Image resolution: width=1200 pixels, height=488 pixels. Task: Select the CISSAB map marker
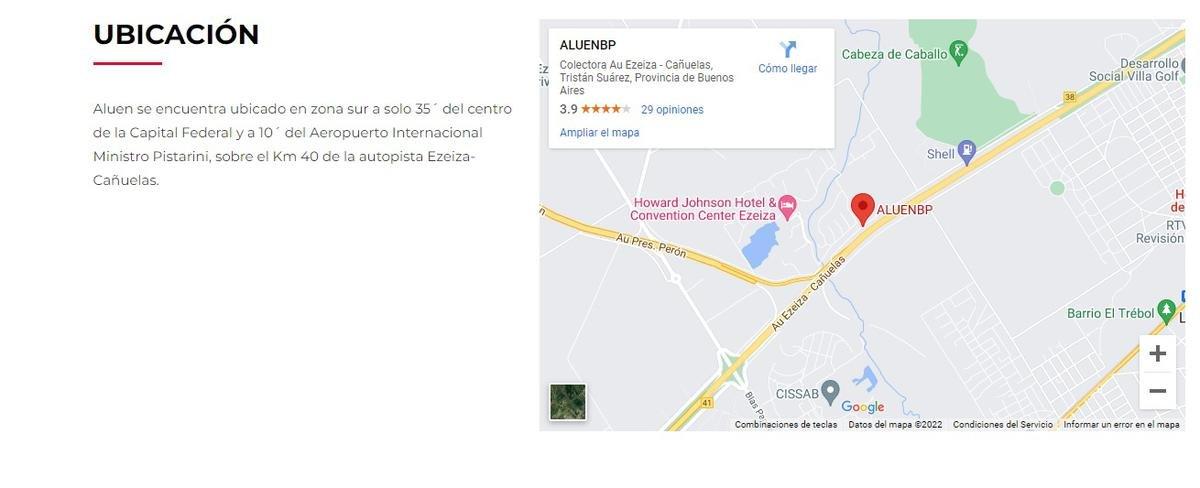[830, 392]
